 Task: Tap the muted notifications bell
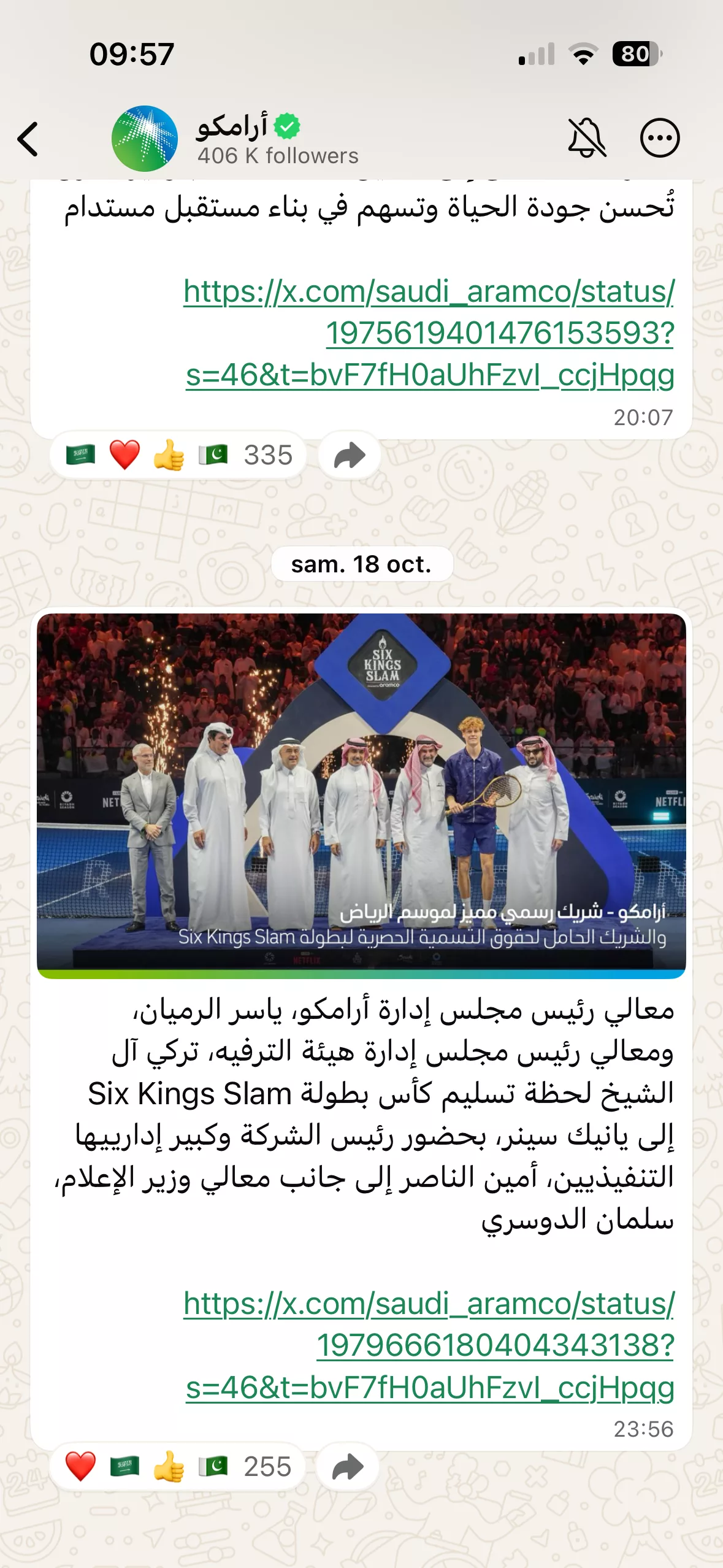pyautogui.click(x=586, y=139)
